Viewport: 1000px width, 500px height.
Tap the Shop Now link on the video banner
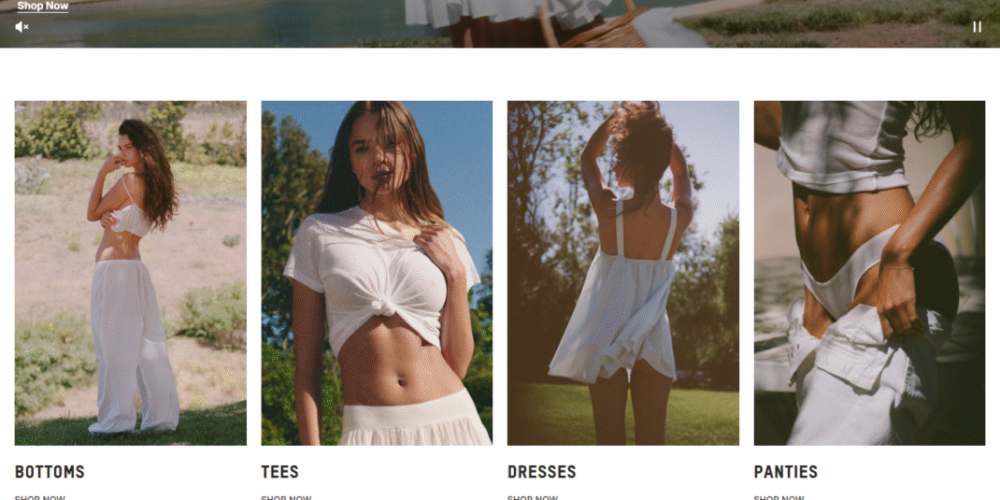tap(43, 6)
